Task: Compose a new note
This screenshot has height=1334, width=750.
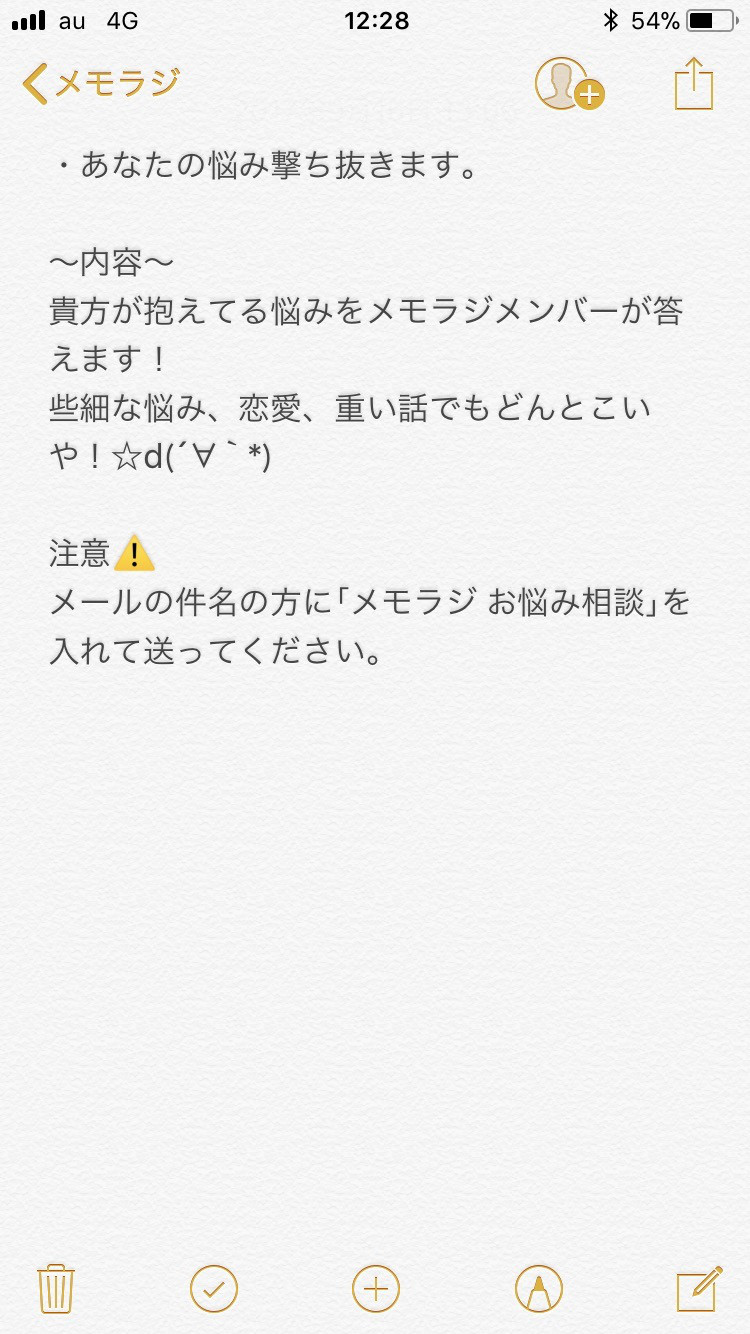Action: click(699, 1288)
